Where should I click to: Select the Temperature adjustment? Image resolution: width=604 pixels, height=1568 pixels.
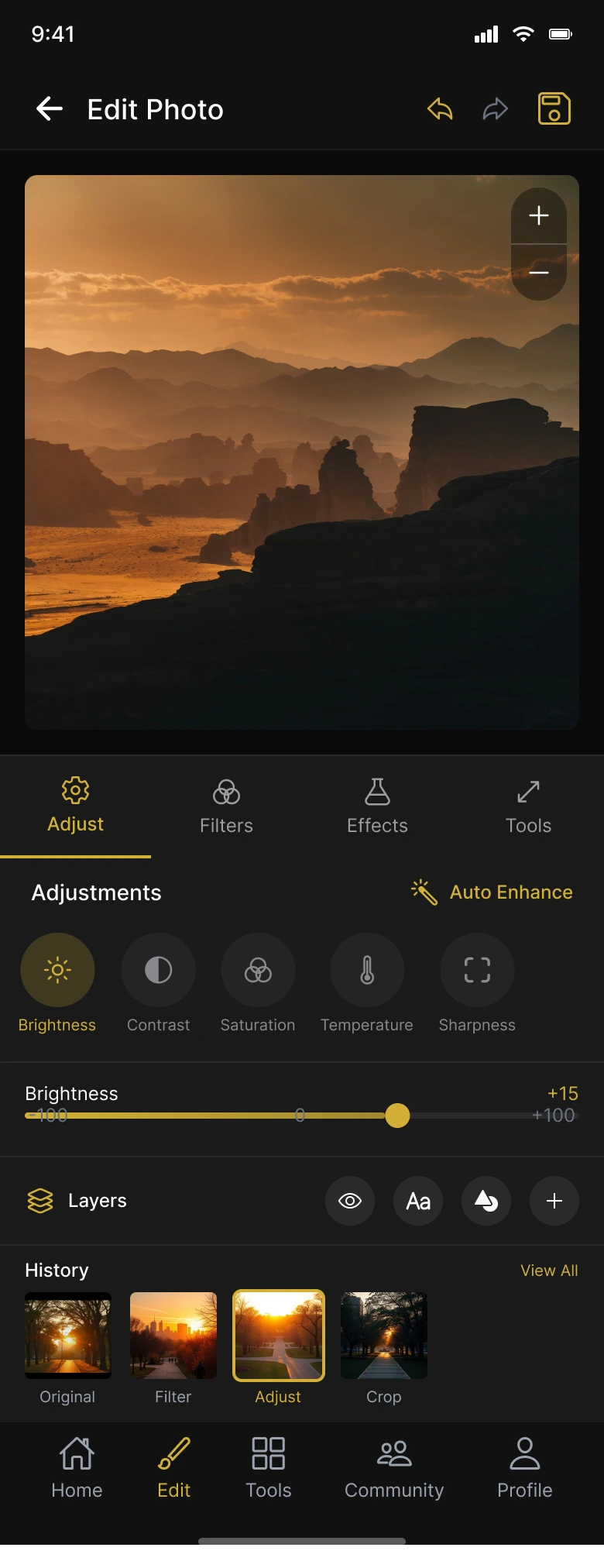coord(367,970)
